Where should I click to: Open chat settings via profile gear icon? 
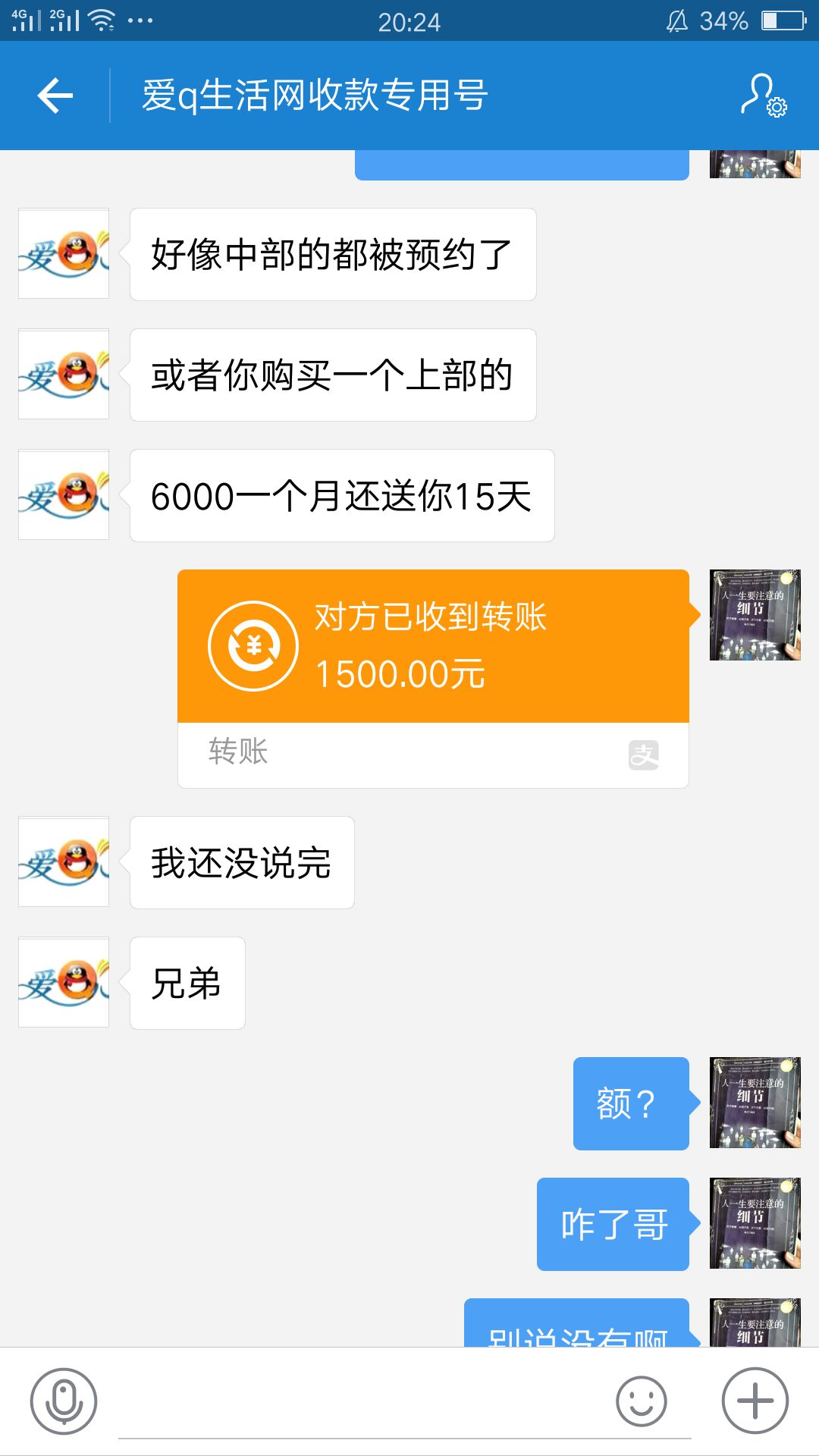[x=764, y=96]
